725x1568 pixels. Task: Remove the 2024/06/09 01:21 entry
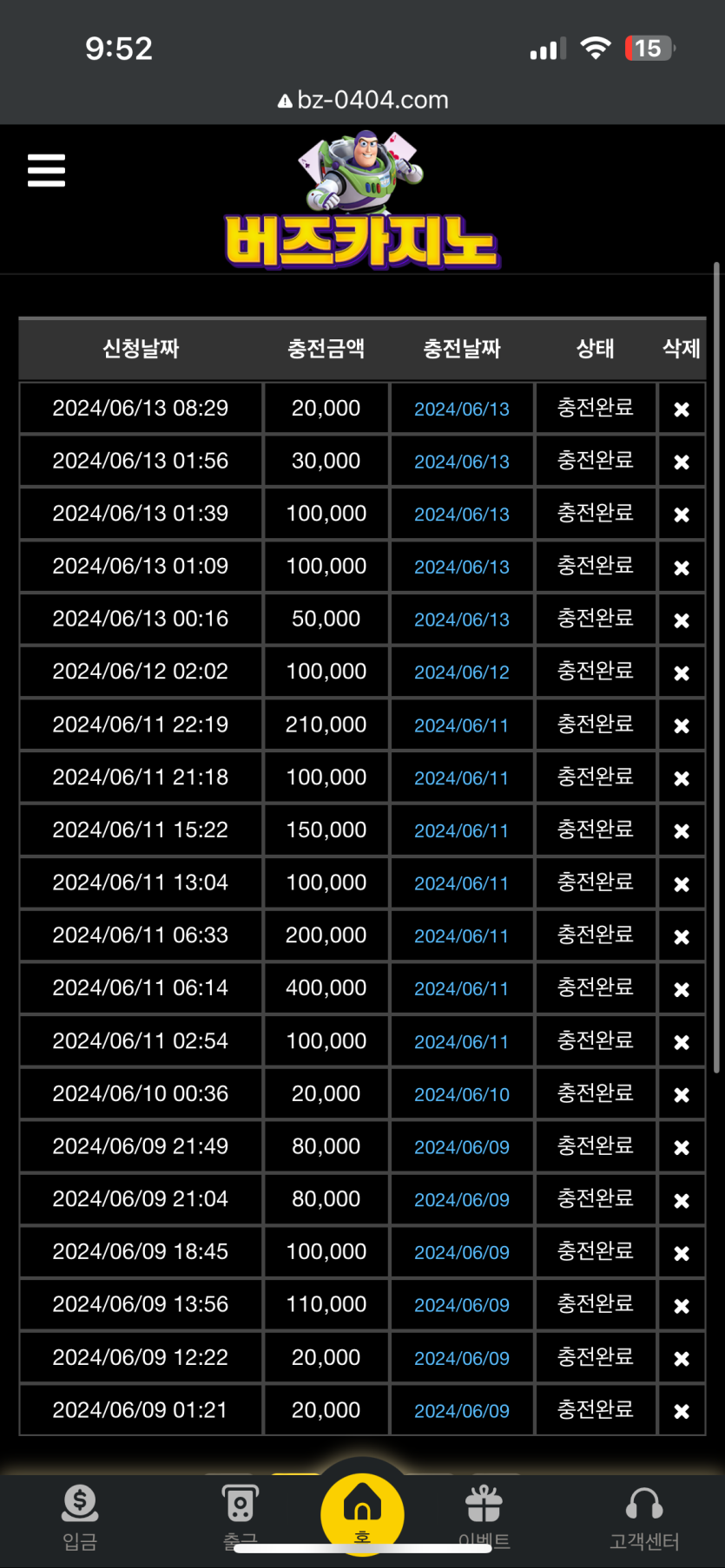[x=682, y=1411]
